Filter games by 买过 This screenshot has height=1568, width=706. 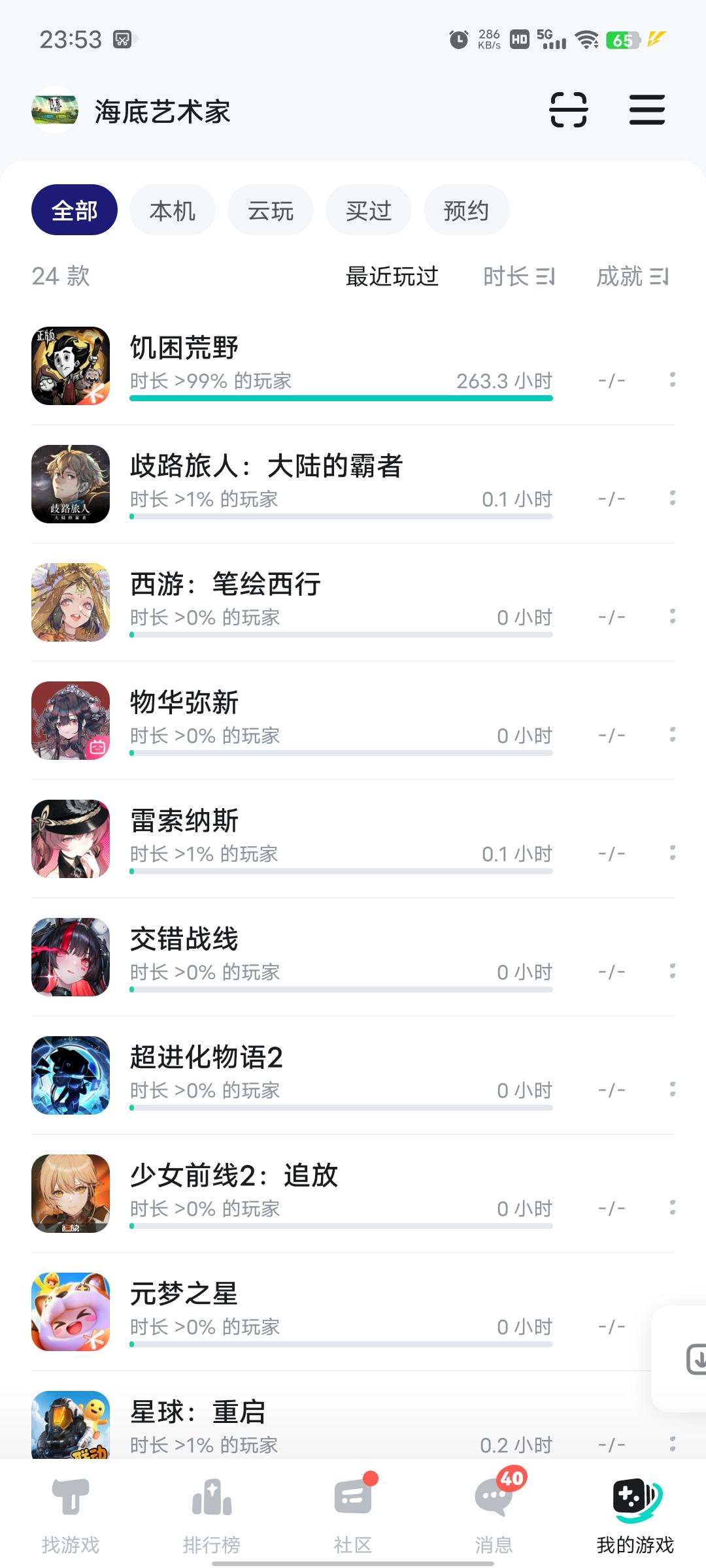[x=369, y=210]
